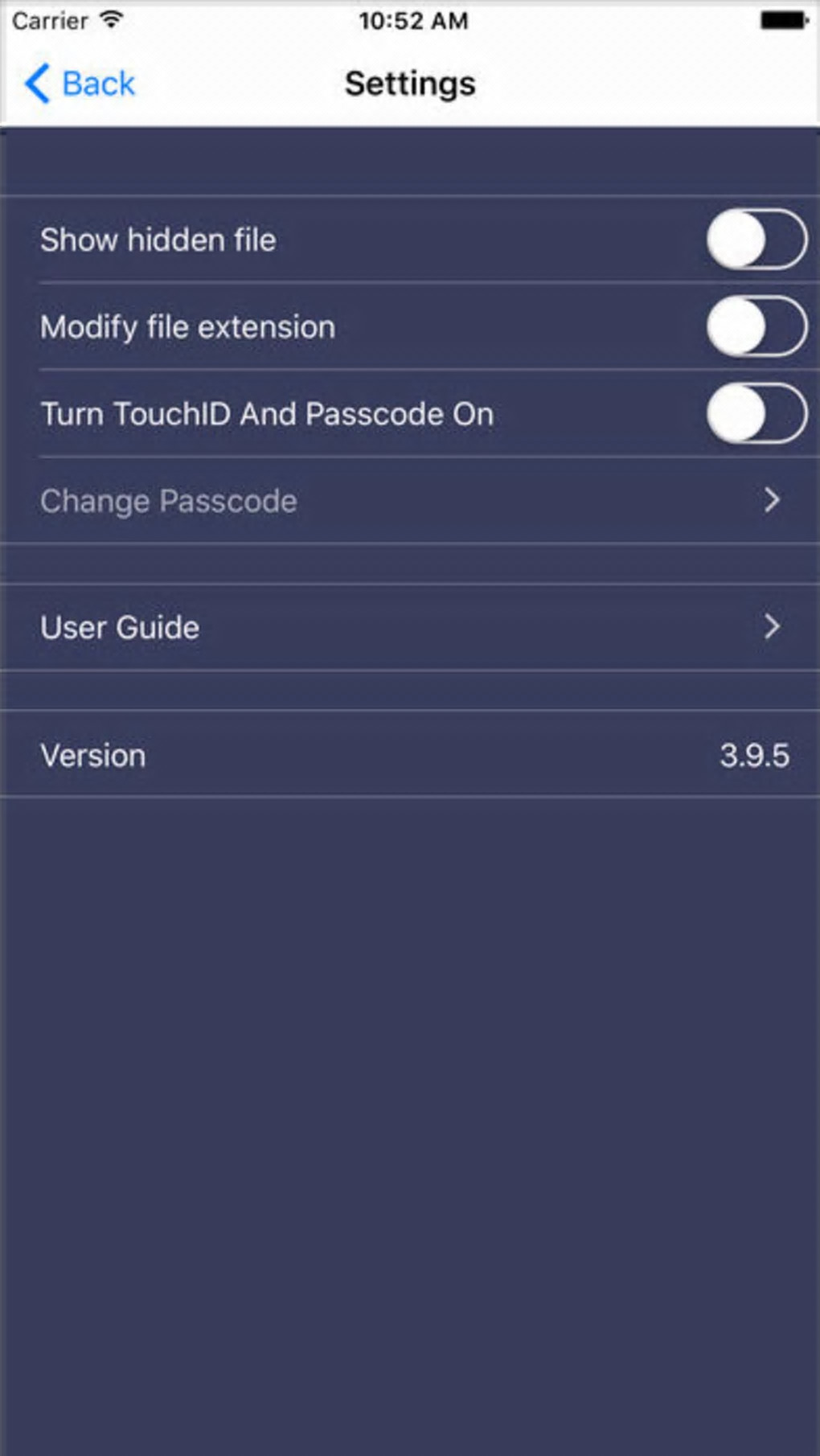The width and height of the screenshot is (820, 1456).
Task: Enable Show hidden file switch
Action: tap(756, 240)
